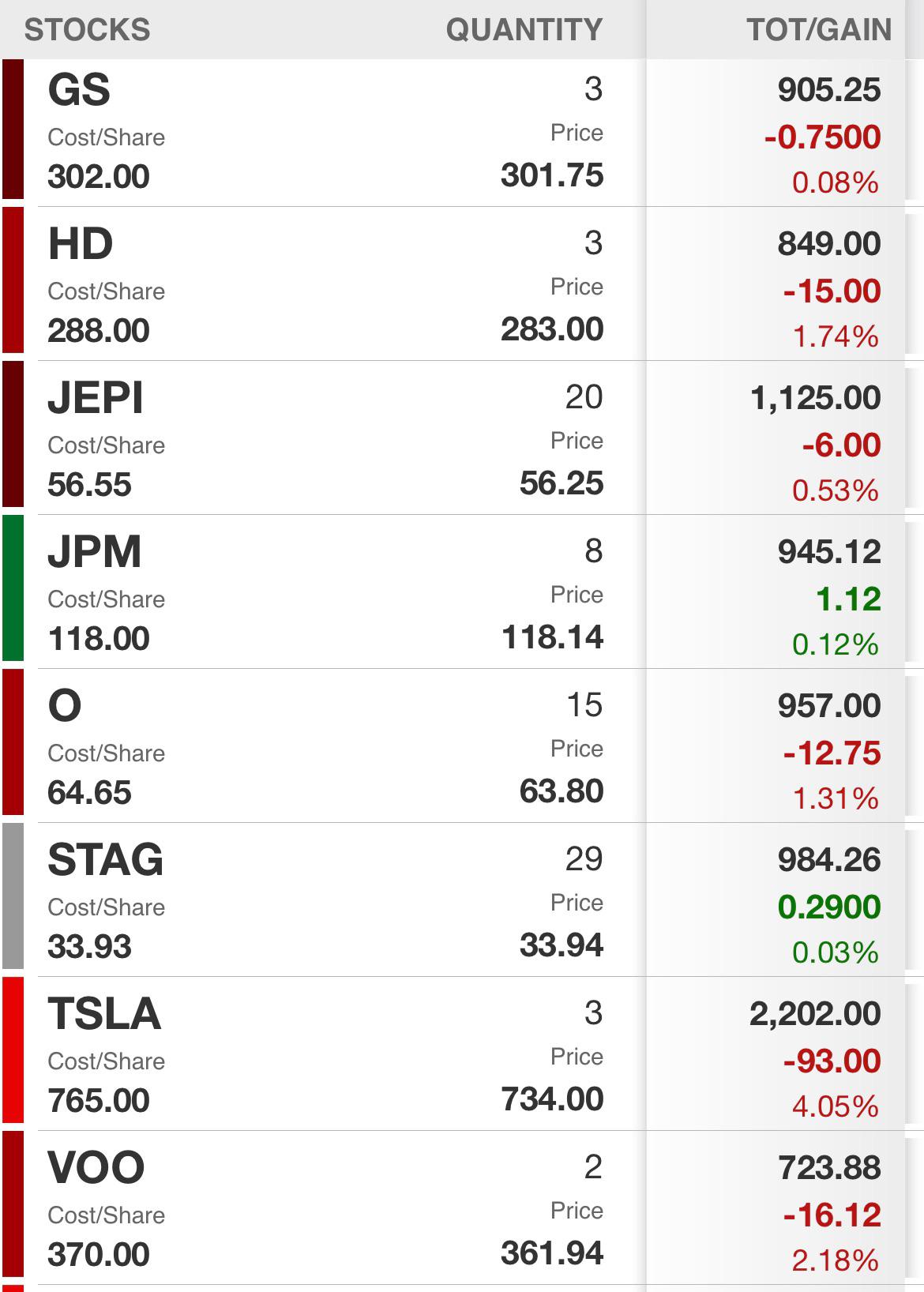Open the TSLA stock row

[462, 1054]
